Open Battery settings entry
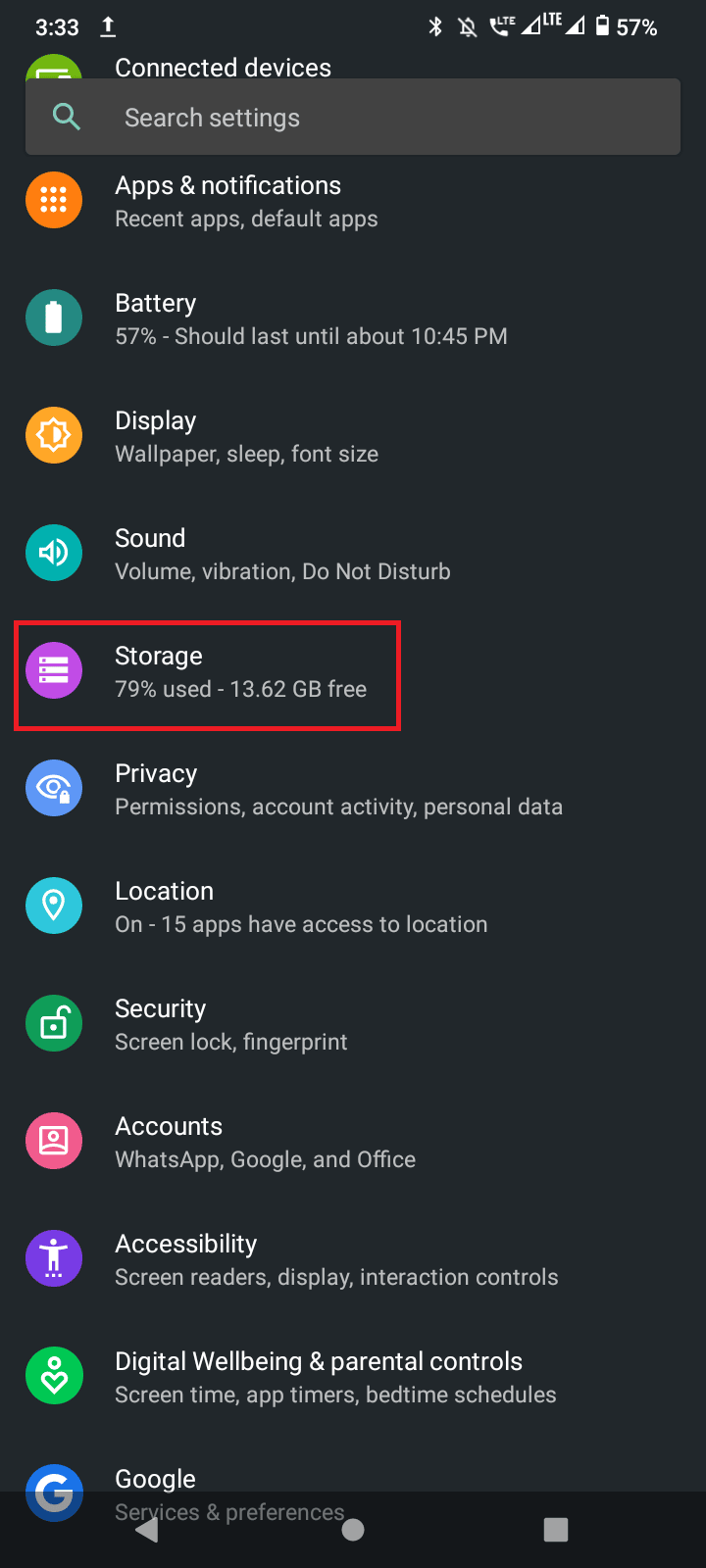706x1568 pixels. click(x=294, y=318)
